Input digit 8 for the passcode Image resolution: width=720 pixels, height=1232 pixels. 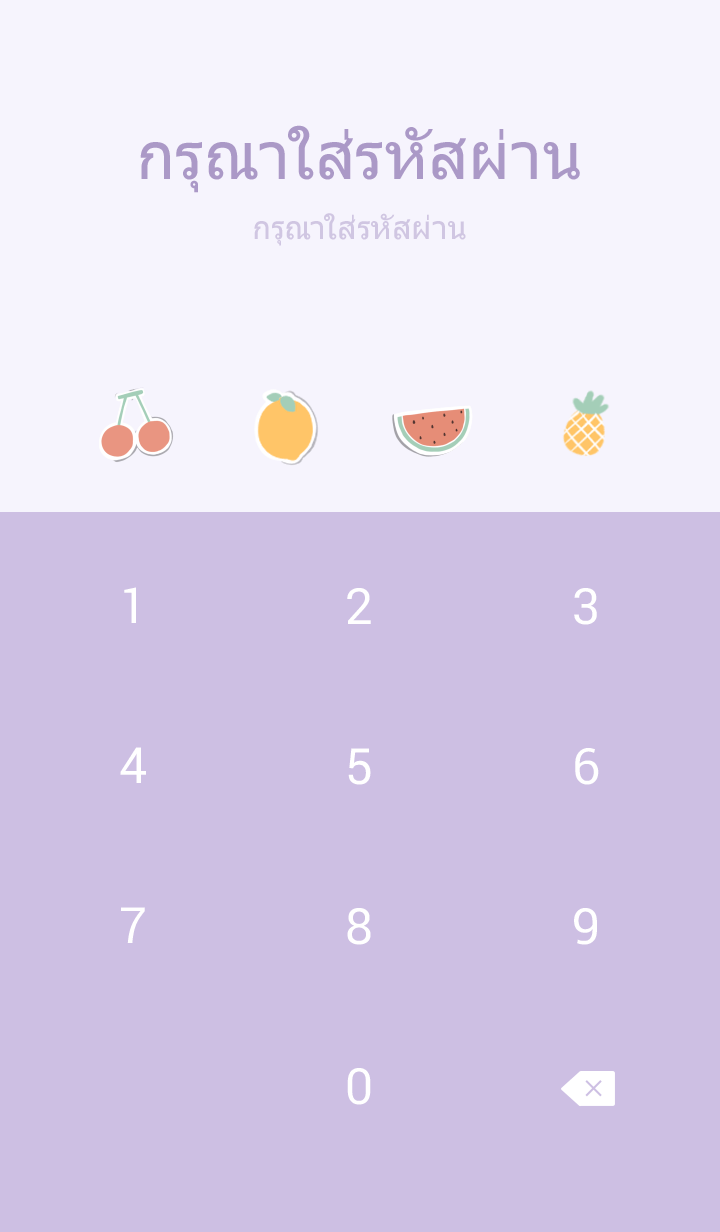(x=359, y=927)
